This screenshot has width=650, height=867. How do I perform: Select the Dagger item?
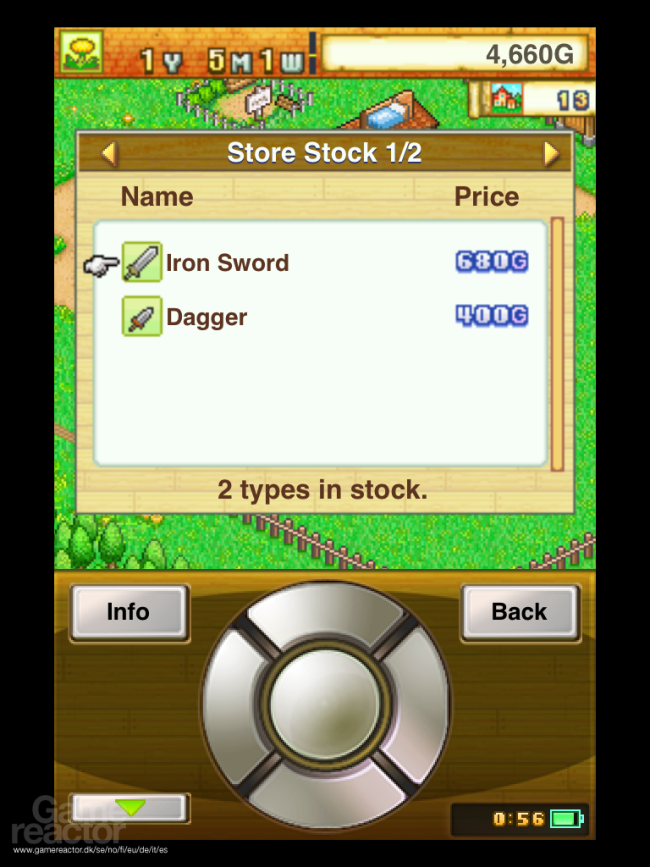321,316
